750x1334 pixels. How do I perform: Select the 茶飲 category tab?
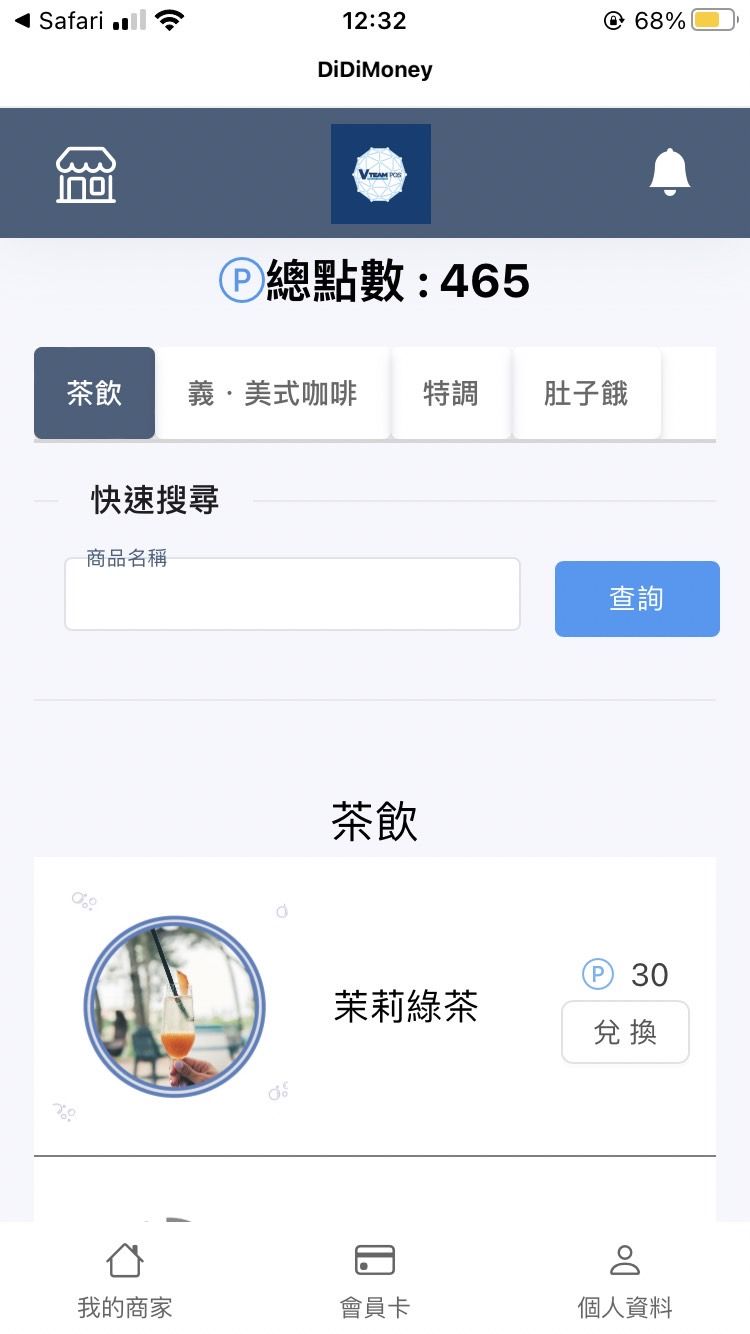(94, 393)
